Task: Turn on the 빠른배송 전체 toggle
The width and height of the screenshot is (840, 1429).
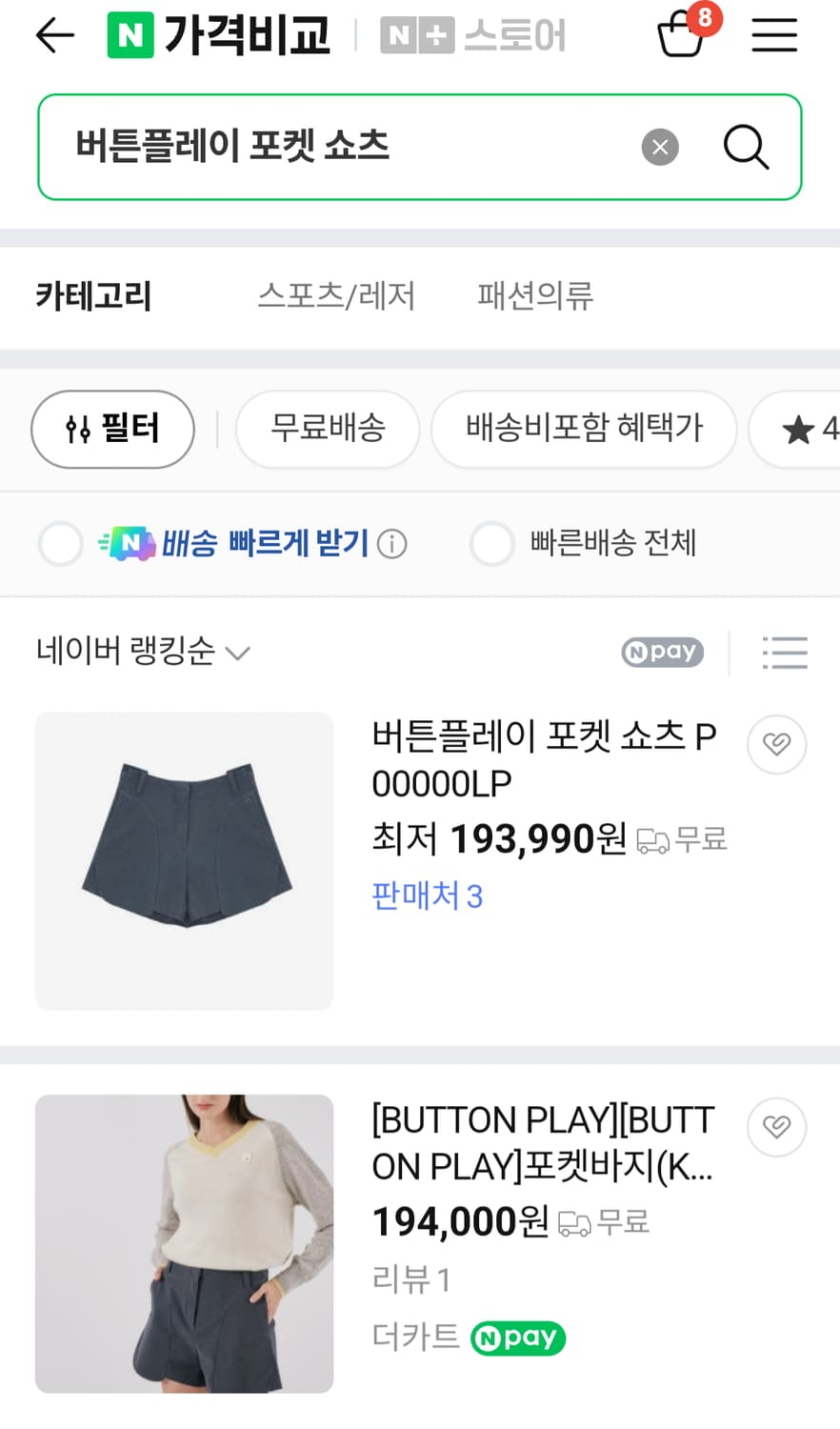Action: pyautogui.click(x=491, y=543)
